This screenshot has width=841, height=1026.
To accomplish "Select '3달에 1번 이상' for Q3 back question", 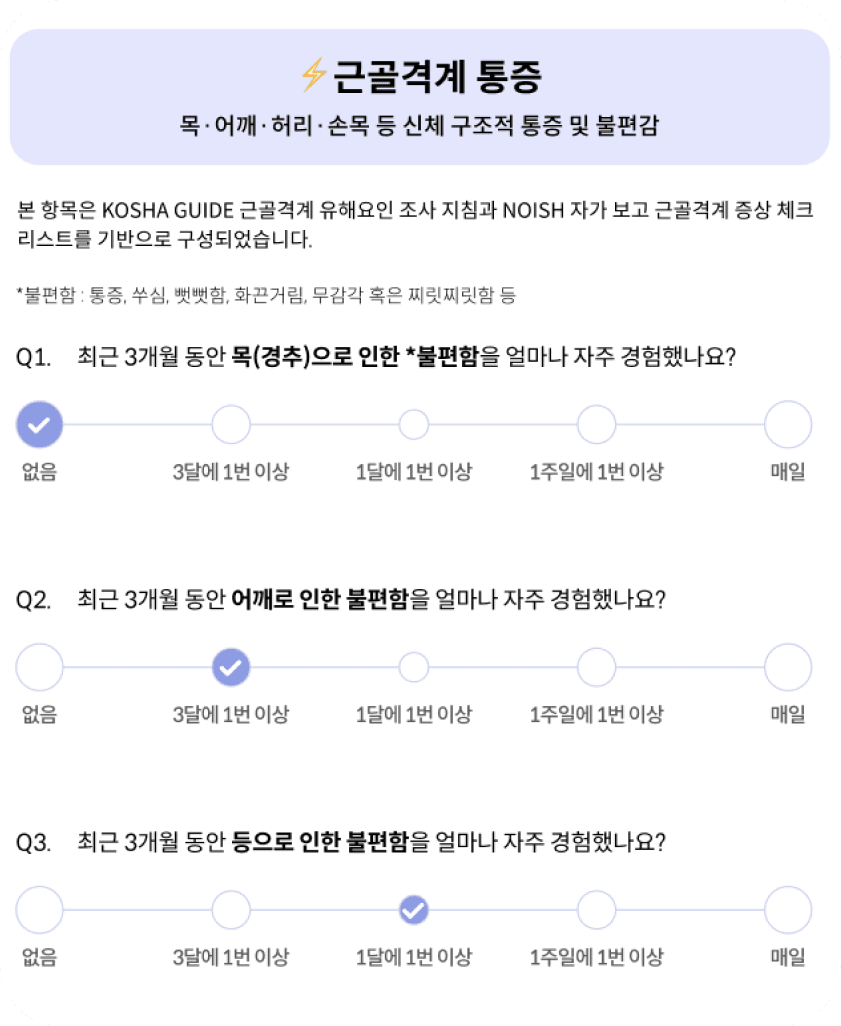I will (231, 909).
